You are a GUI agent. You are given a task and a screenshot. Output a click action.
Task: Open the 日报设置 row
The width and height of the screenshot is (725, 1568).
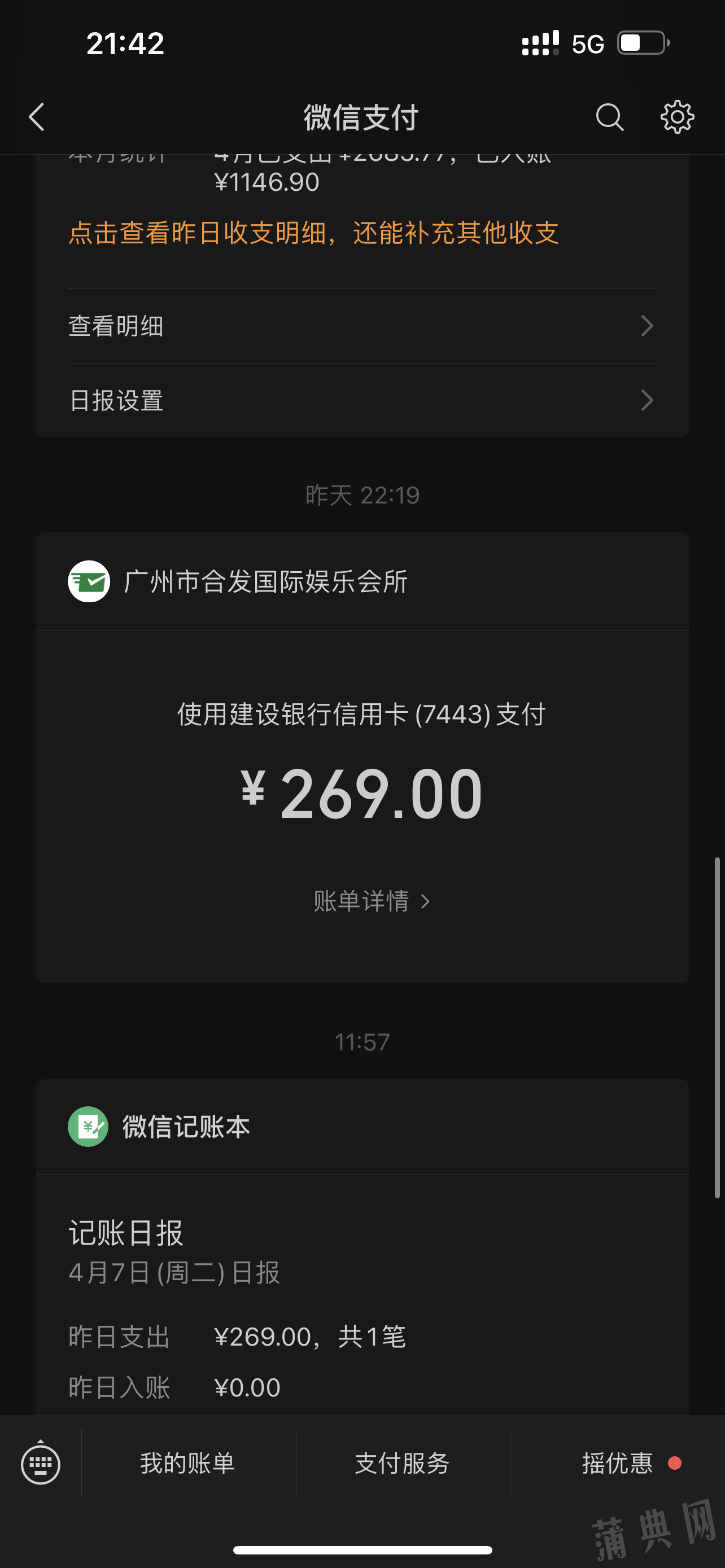[x=362, y=401]
